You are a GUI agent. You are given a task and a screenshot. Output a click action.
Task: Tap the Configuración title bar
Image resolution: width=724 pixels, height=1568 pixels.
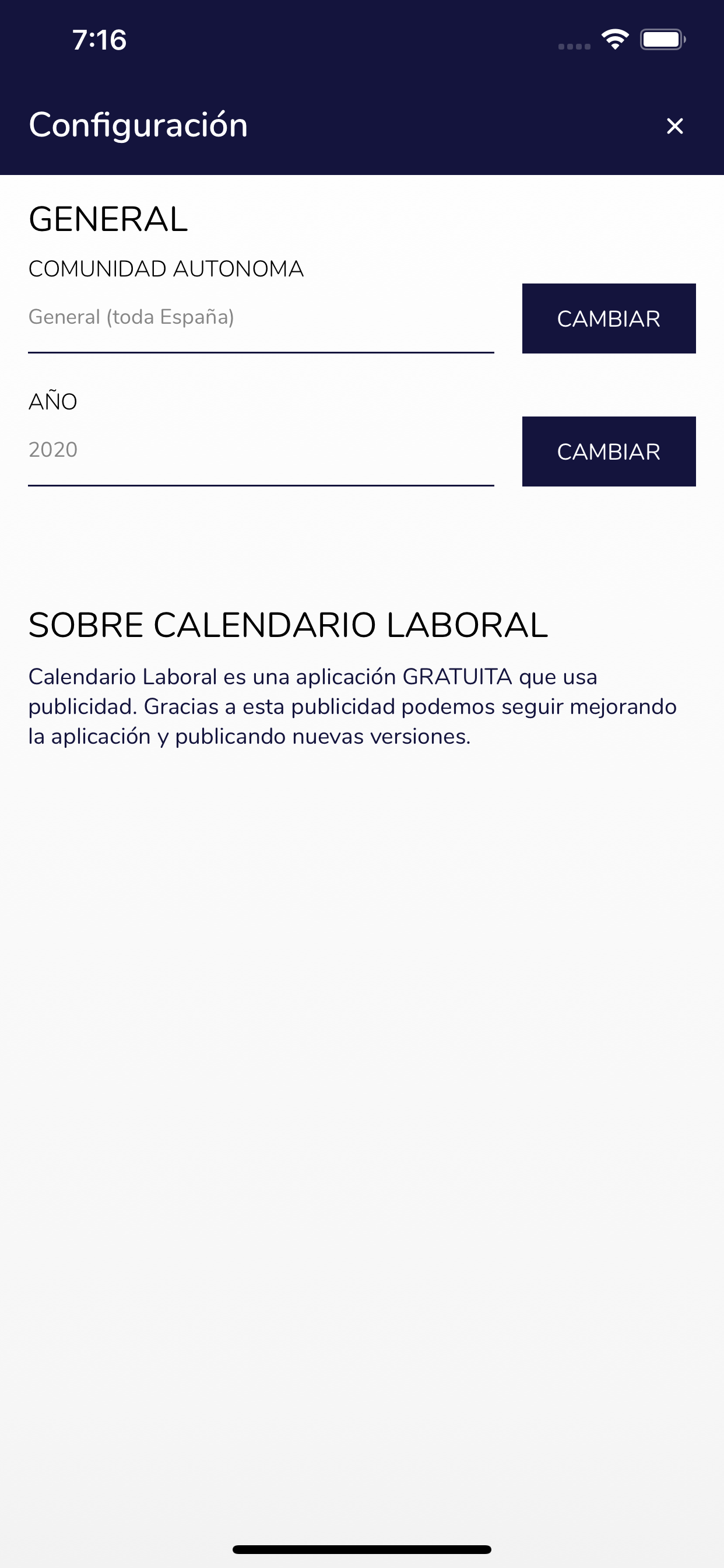[x=138, y=125]
